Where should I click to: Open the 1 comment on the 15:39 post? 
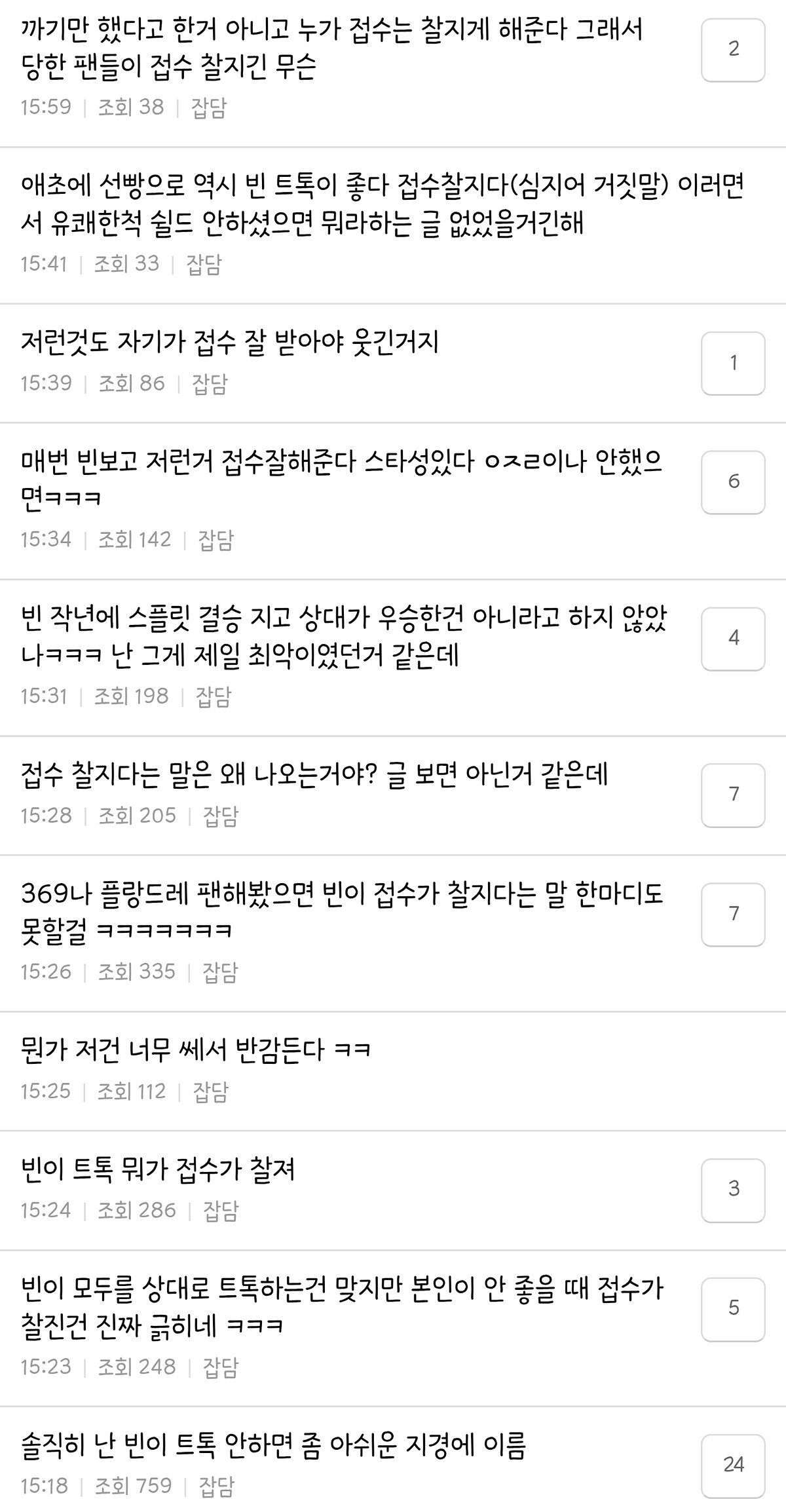point(733,364)
